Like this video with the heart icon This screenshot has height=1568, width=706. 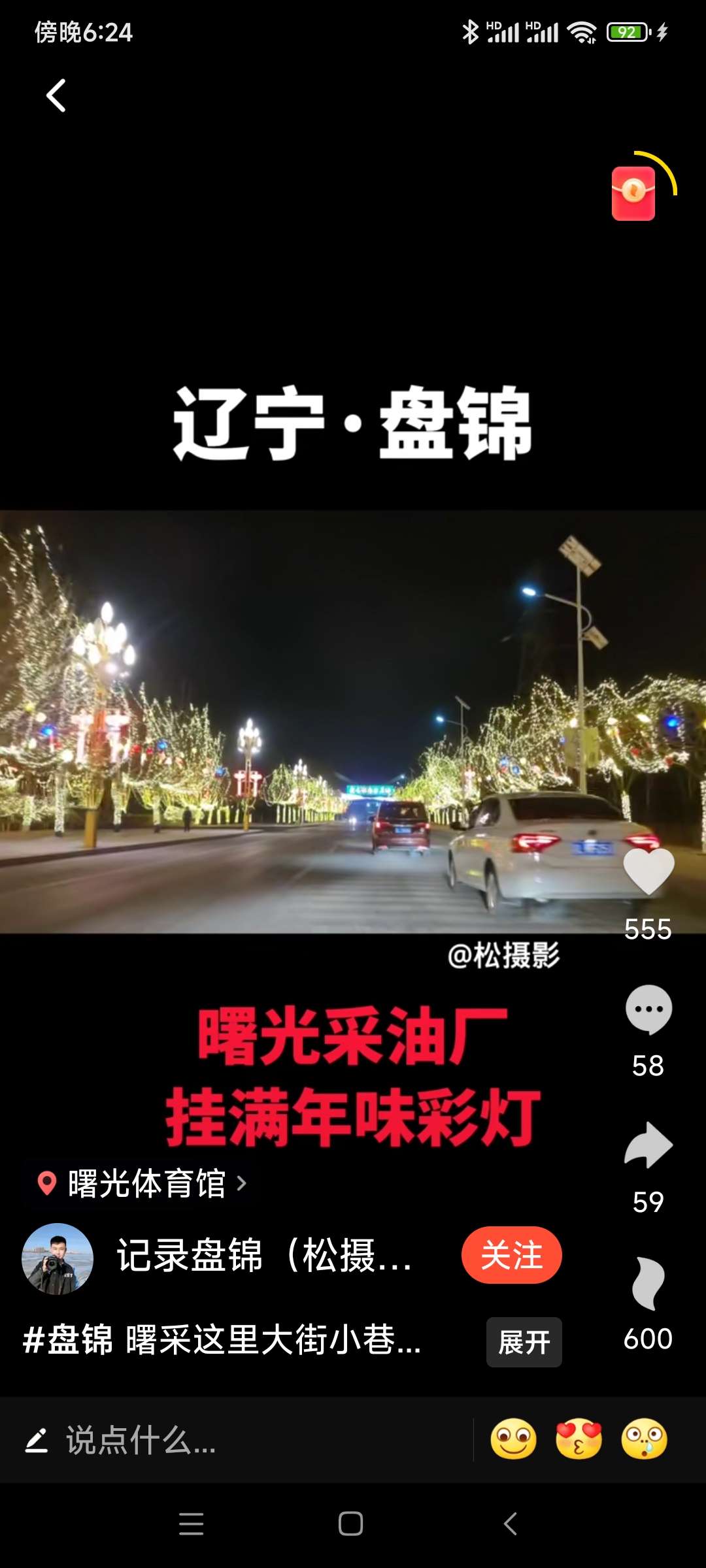click(648, 871)
